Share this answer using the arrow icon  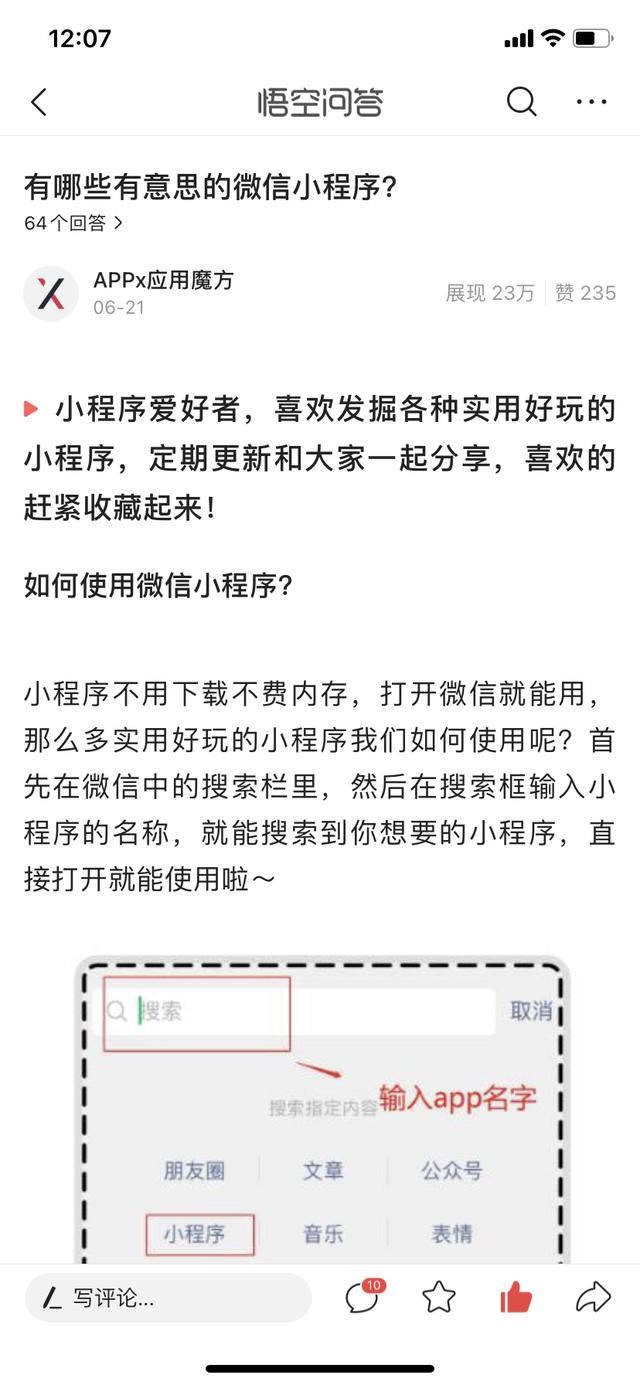pos(593,1298)
